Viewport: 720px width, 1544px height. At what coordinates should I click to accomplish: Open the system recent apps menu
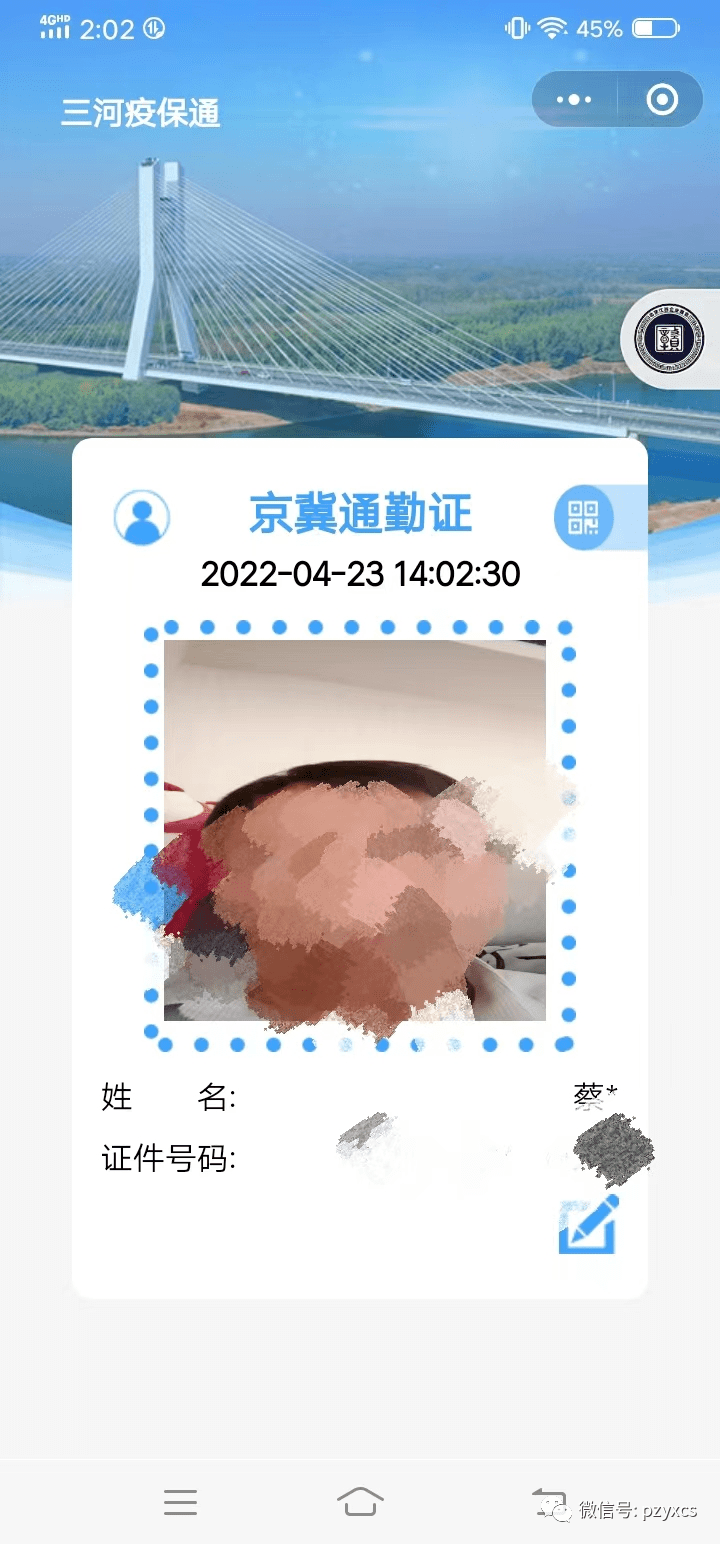[x=181, y=1501]
